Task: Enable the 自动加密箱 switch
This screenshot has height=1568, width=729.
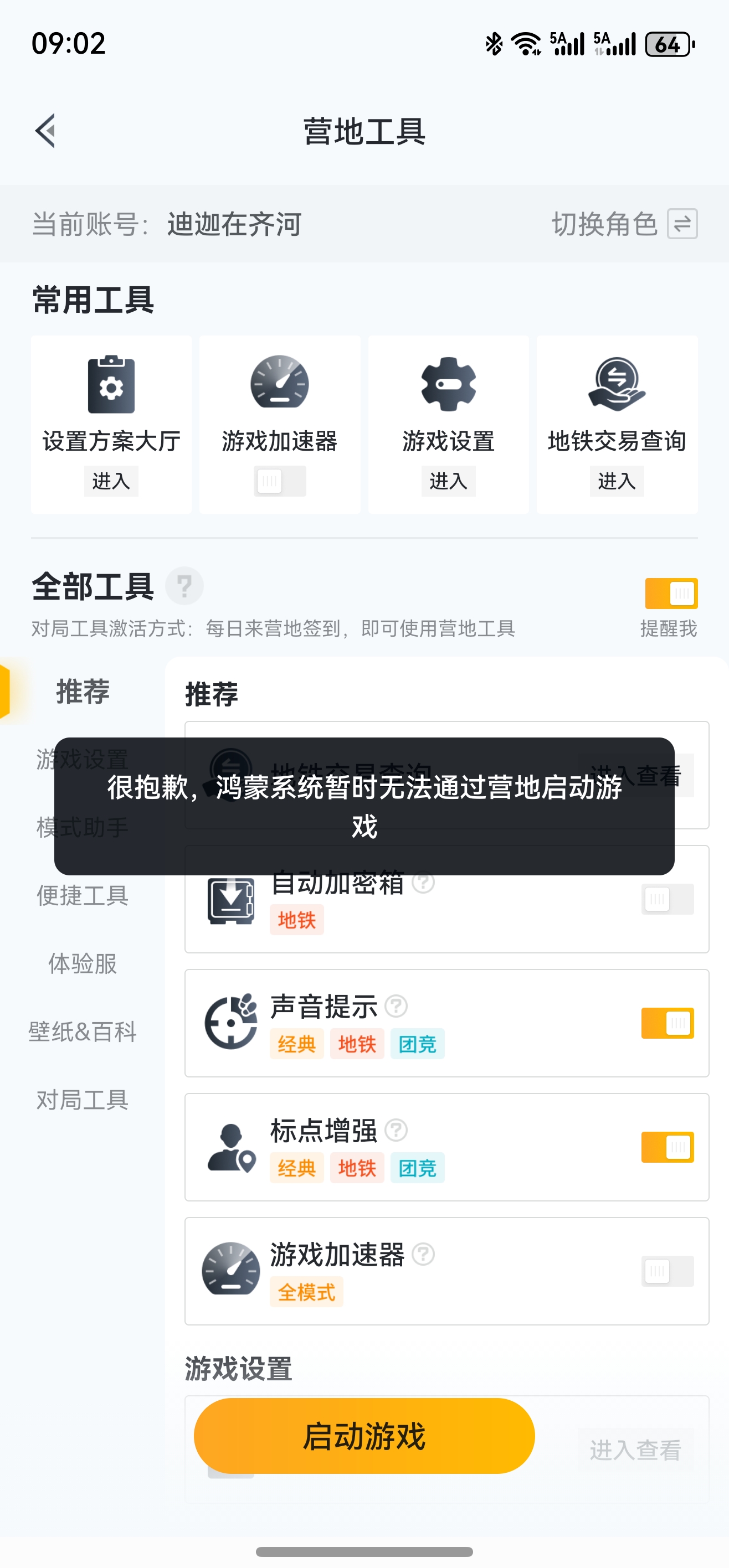Action: tap(667, 899)
